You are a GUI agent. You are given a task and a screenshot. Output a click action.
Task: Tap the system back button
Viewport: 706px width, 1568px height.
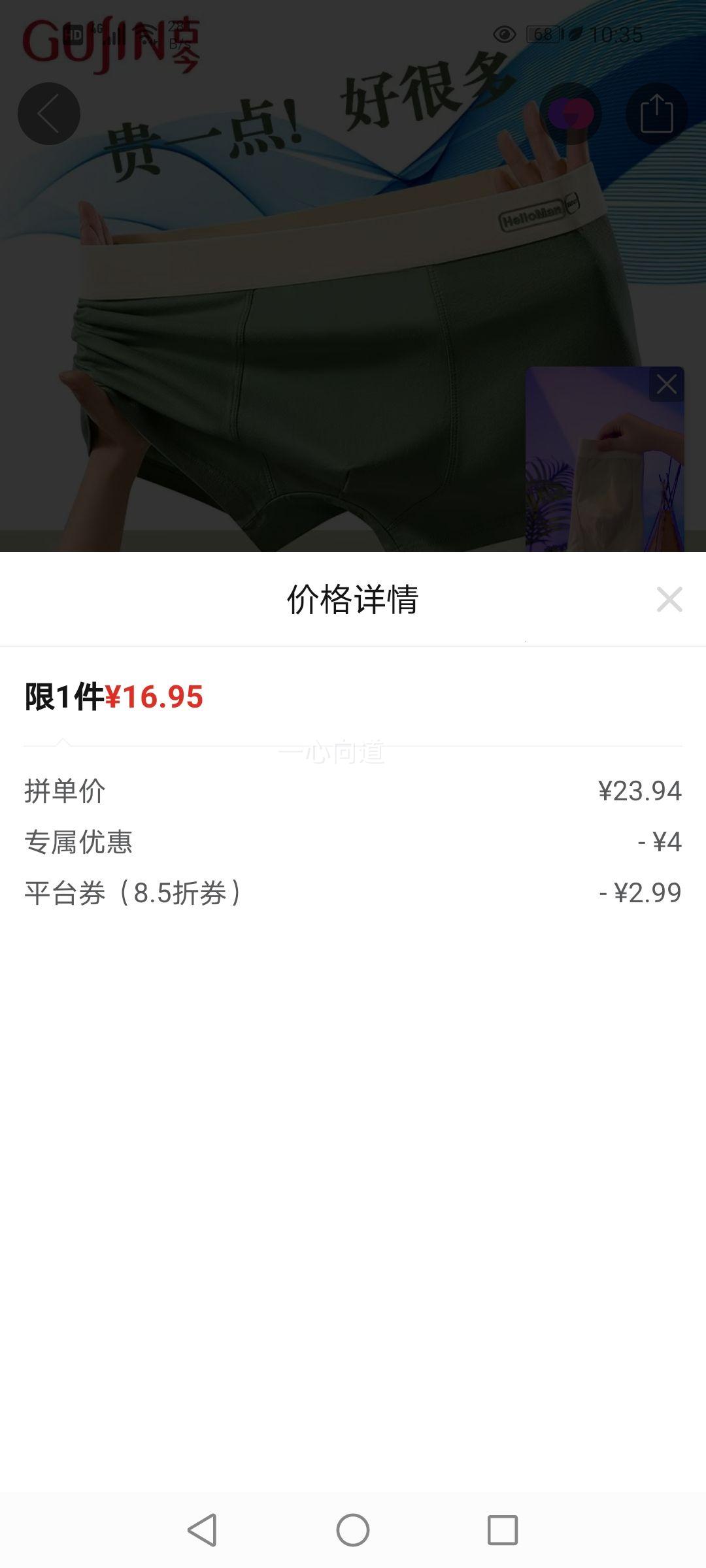[x=203, y=1530]
